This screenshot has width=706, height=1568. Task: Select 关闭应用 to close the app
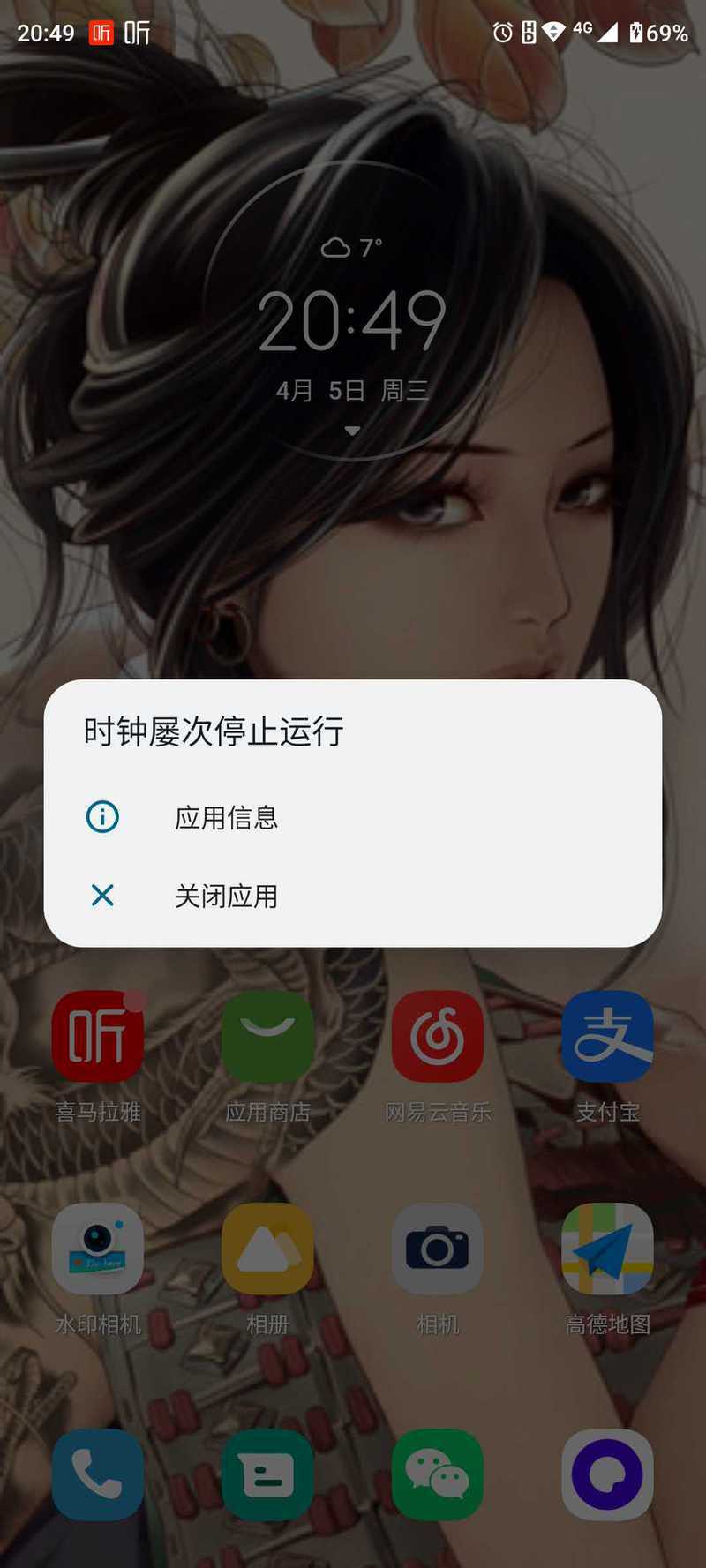[353, 896]
